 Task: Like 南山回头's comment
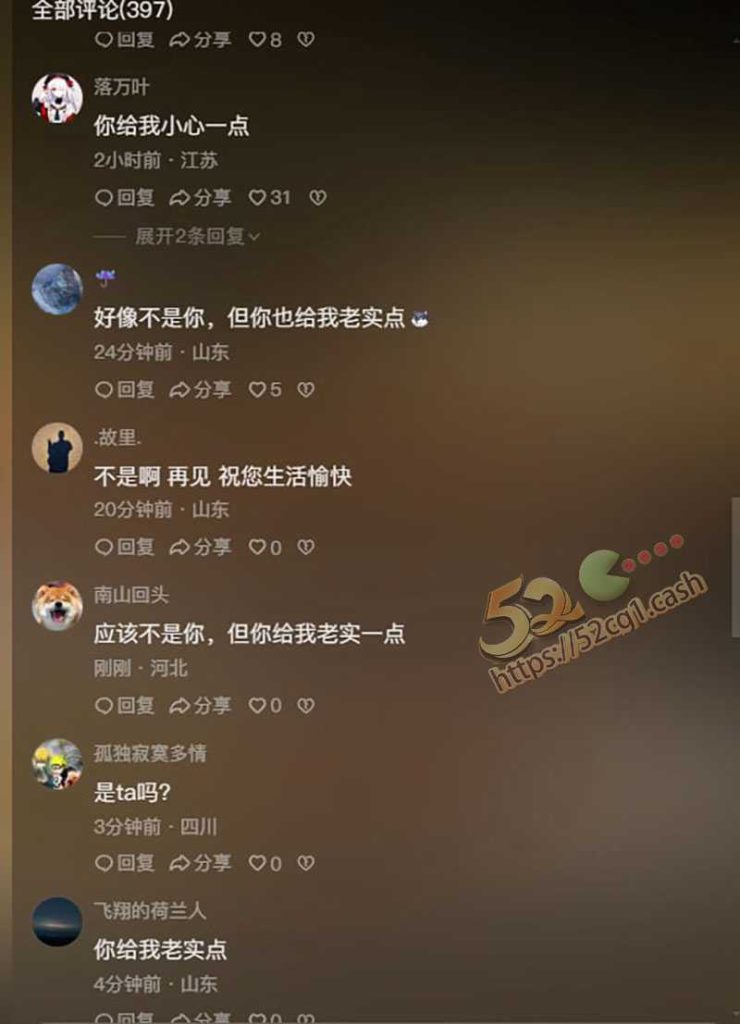(x=264, y=705)
